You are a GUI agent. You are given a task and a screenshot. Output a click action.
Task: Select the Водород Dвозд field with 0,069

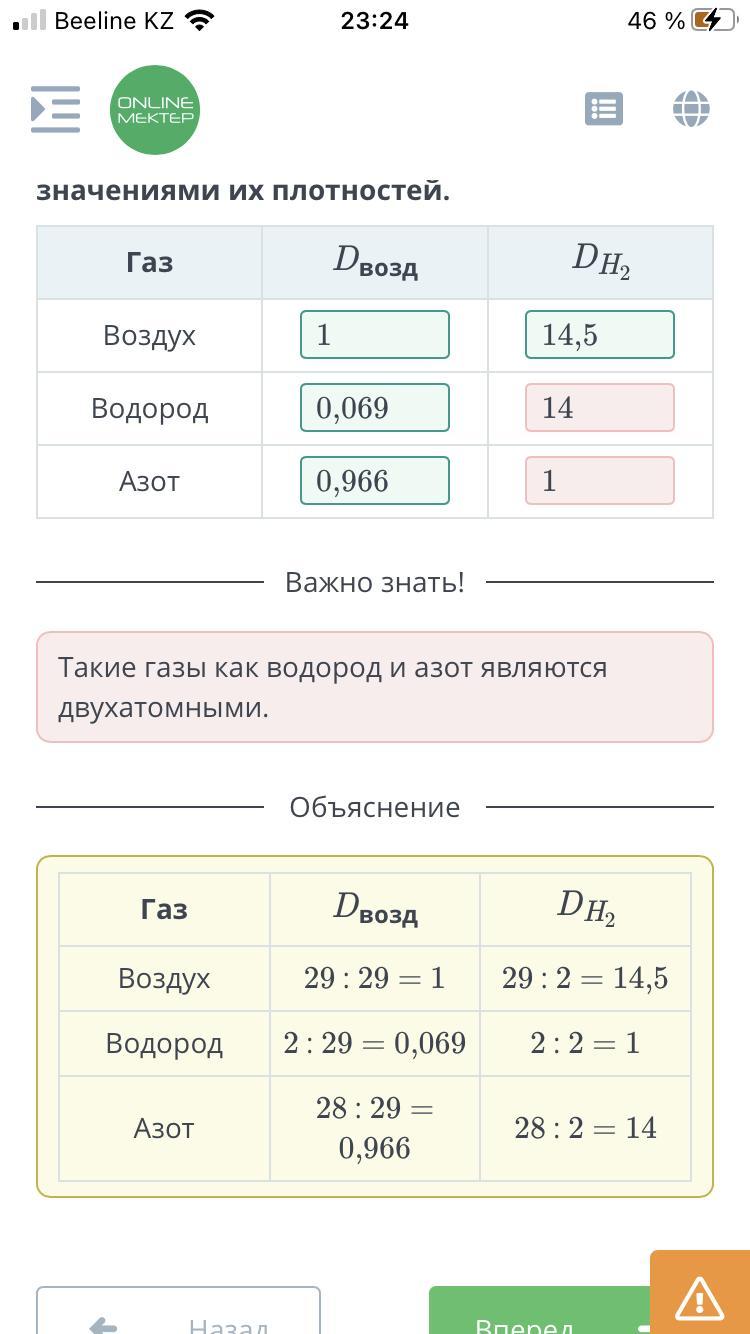(375, 408)
